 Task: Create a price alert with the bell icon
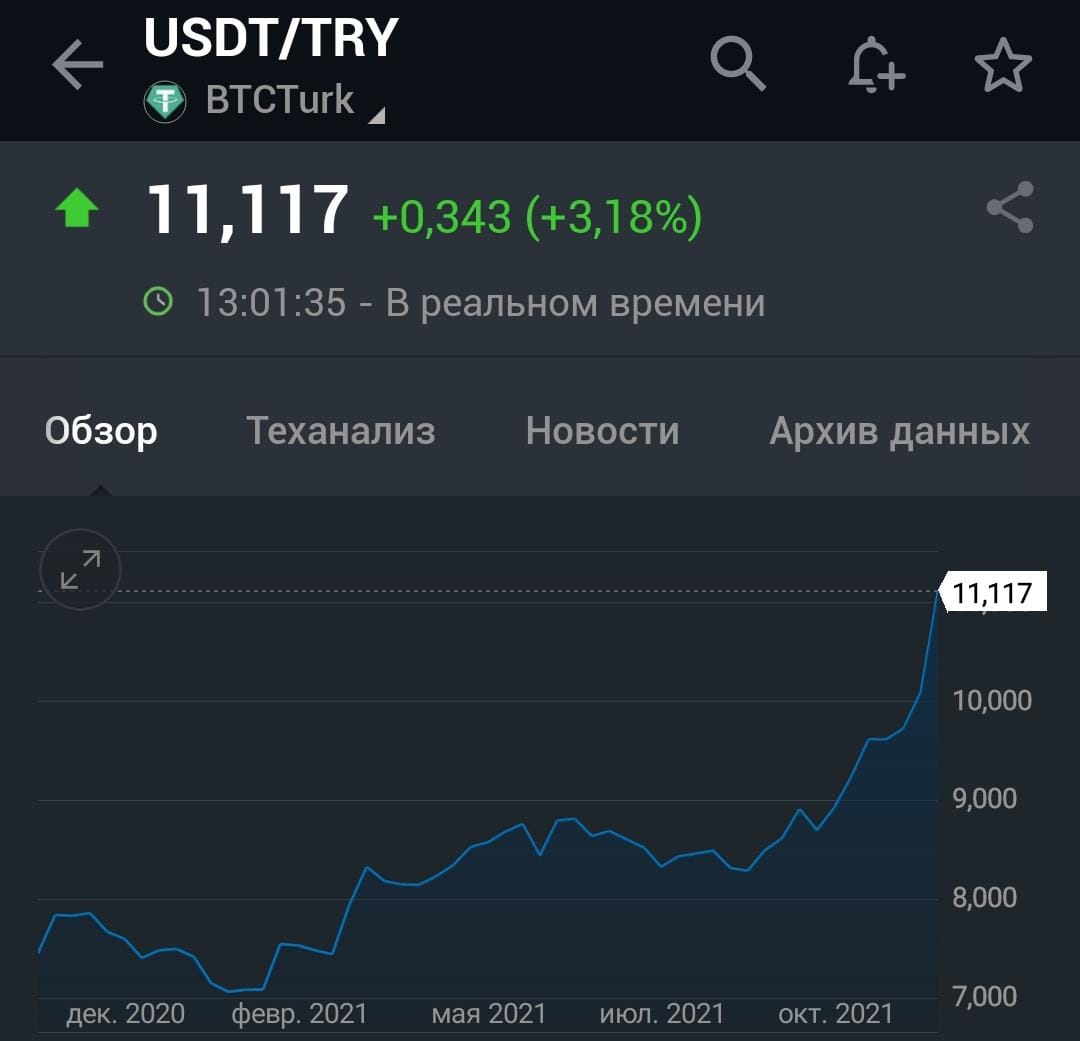pyautogui.click(x=875, y=66)
